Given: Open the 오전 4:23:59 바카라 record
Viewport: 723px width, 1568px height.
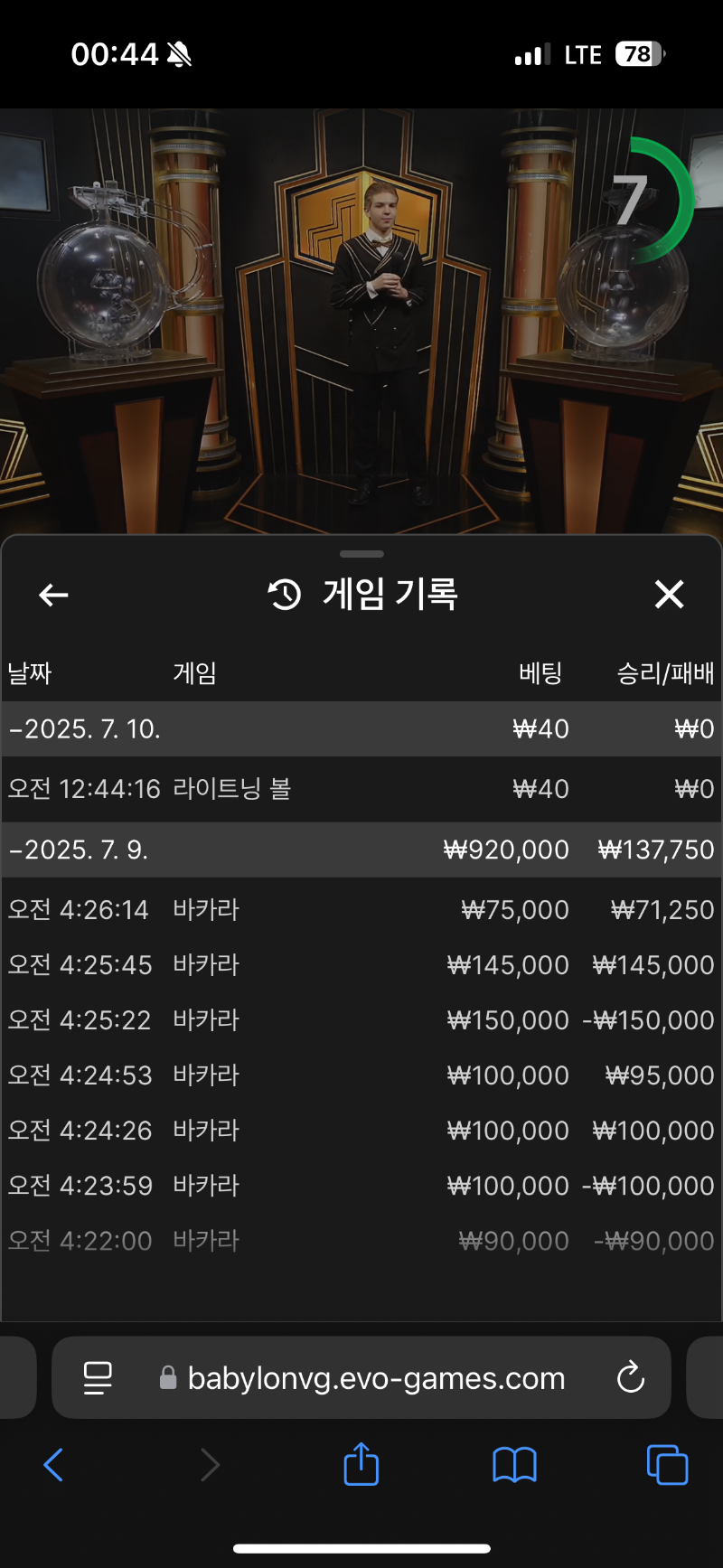Looking at the screenshot, I should (361, 1185).
